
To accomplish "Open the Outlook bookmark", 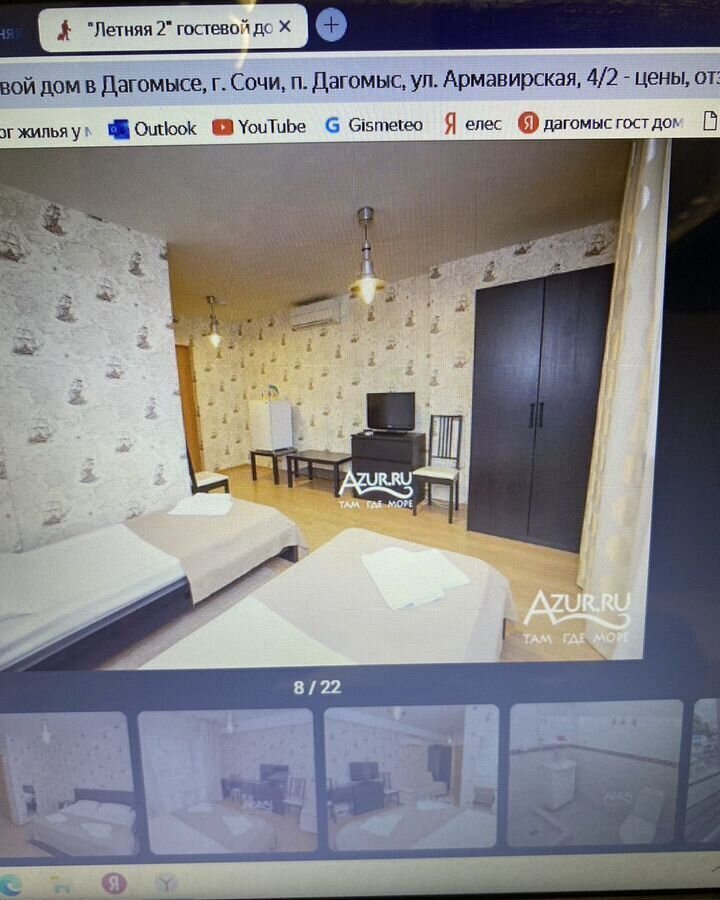I will [x=153, y=128].
